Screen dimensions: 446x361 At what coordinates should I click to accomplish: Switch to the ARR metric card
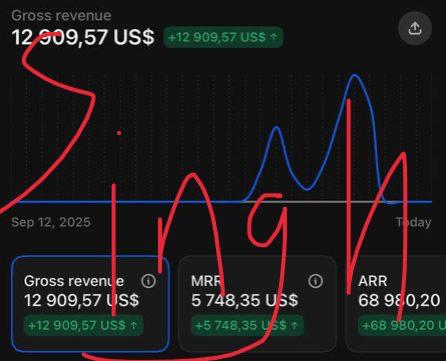396,304
